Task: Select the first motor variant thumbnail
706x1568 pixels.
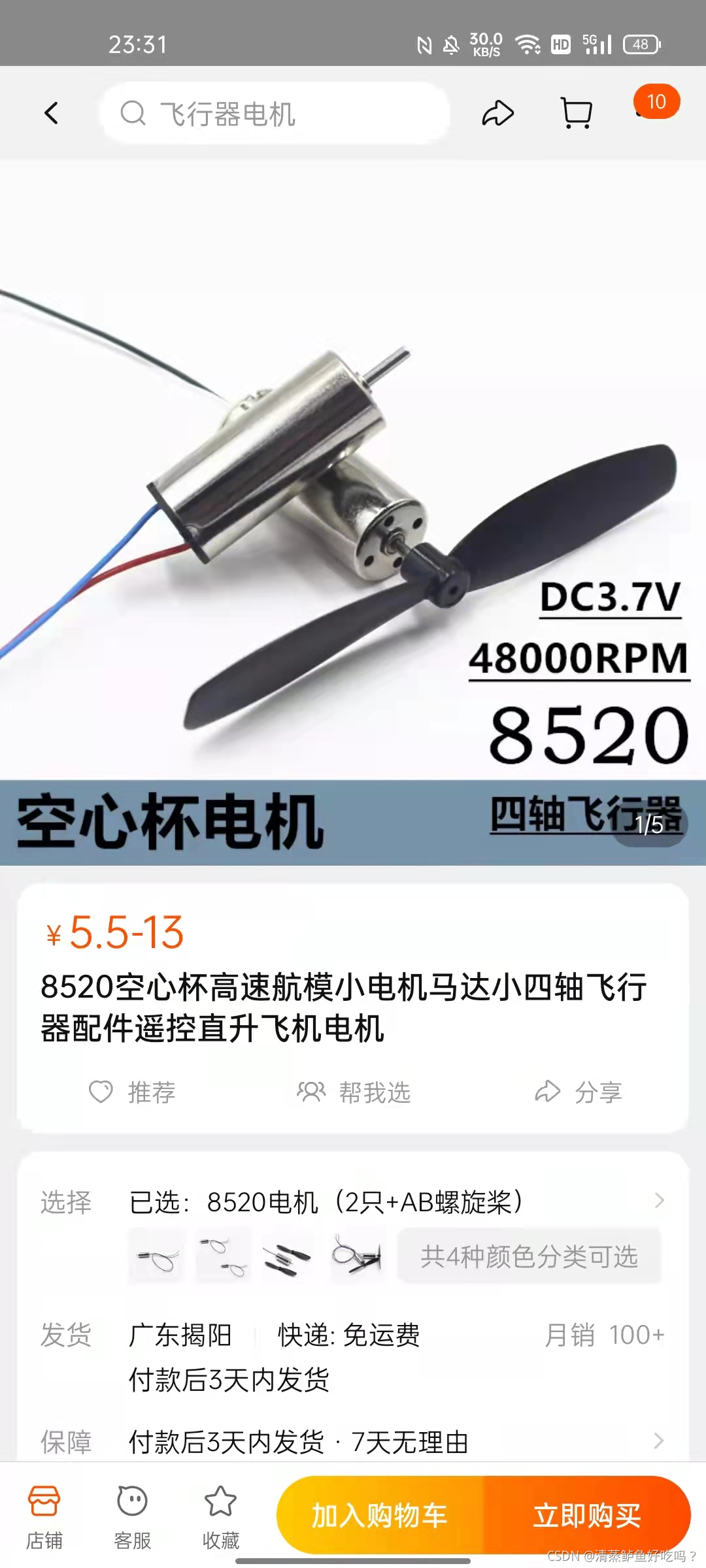Action: pyautogui.click(x=157, y=1256)
